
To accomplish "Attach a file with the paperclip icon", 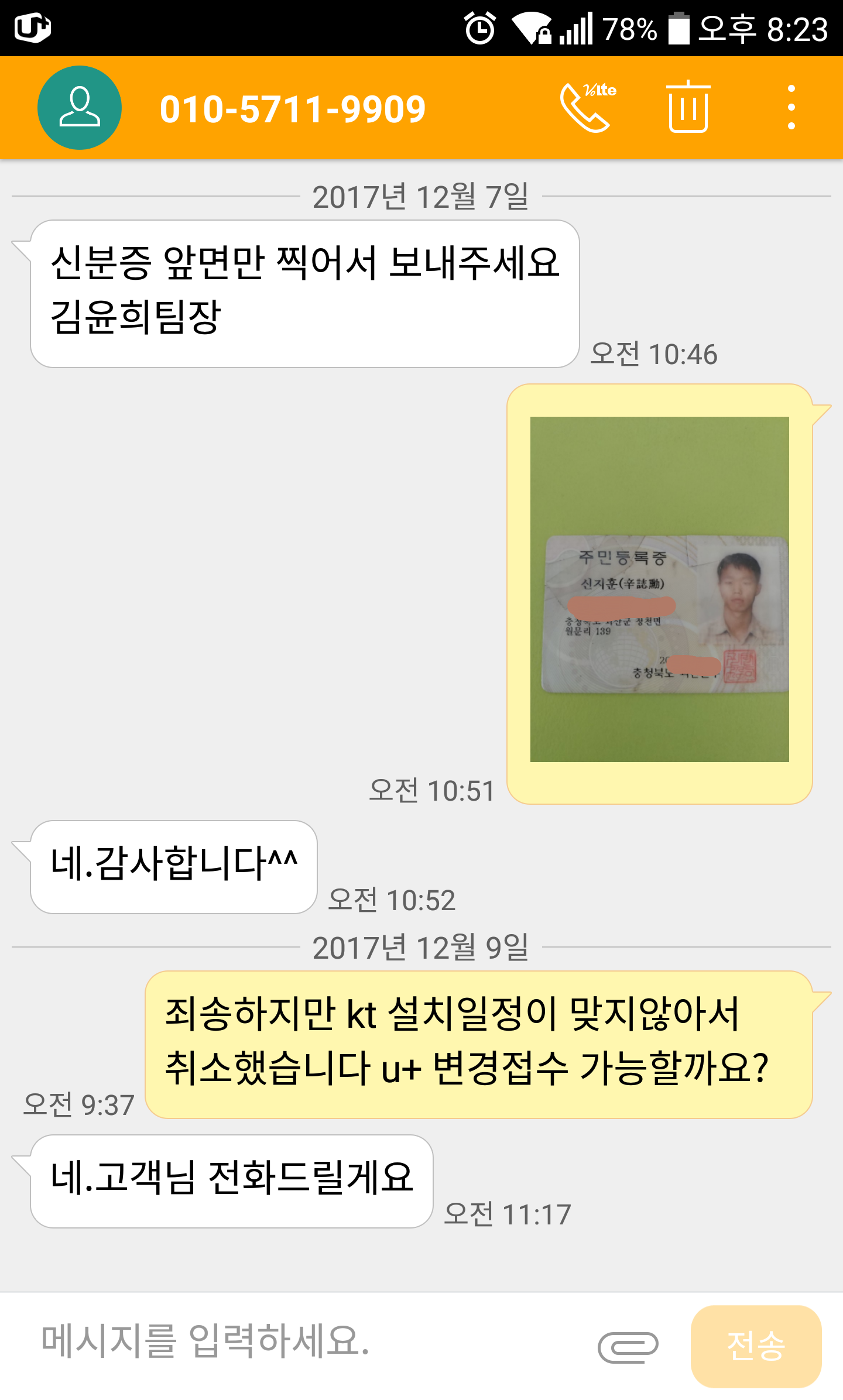I will click(x=628, y=1346).
